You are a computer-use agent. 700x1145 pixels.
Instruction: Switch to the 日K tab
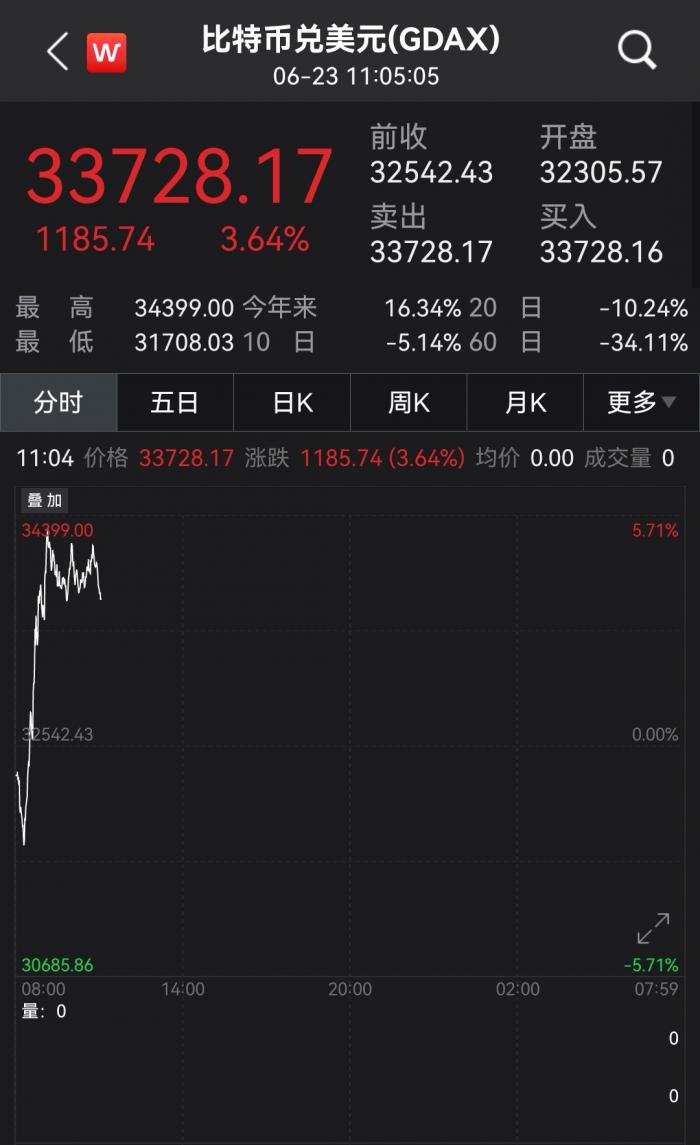[292, 402]
